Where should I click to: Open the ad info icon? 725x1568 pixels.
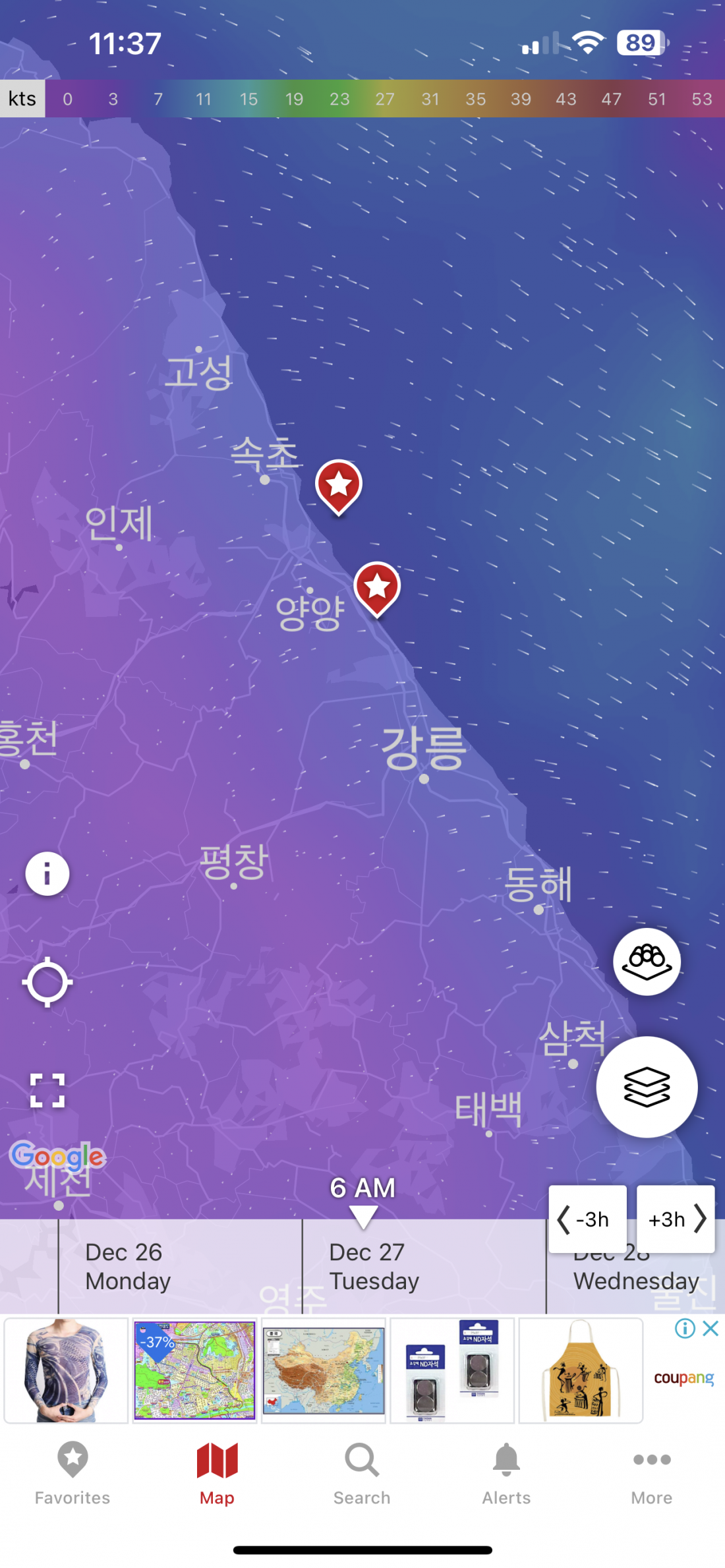685,1328
